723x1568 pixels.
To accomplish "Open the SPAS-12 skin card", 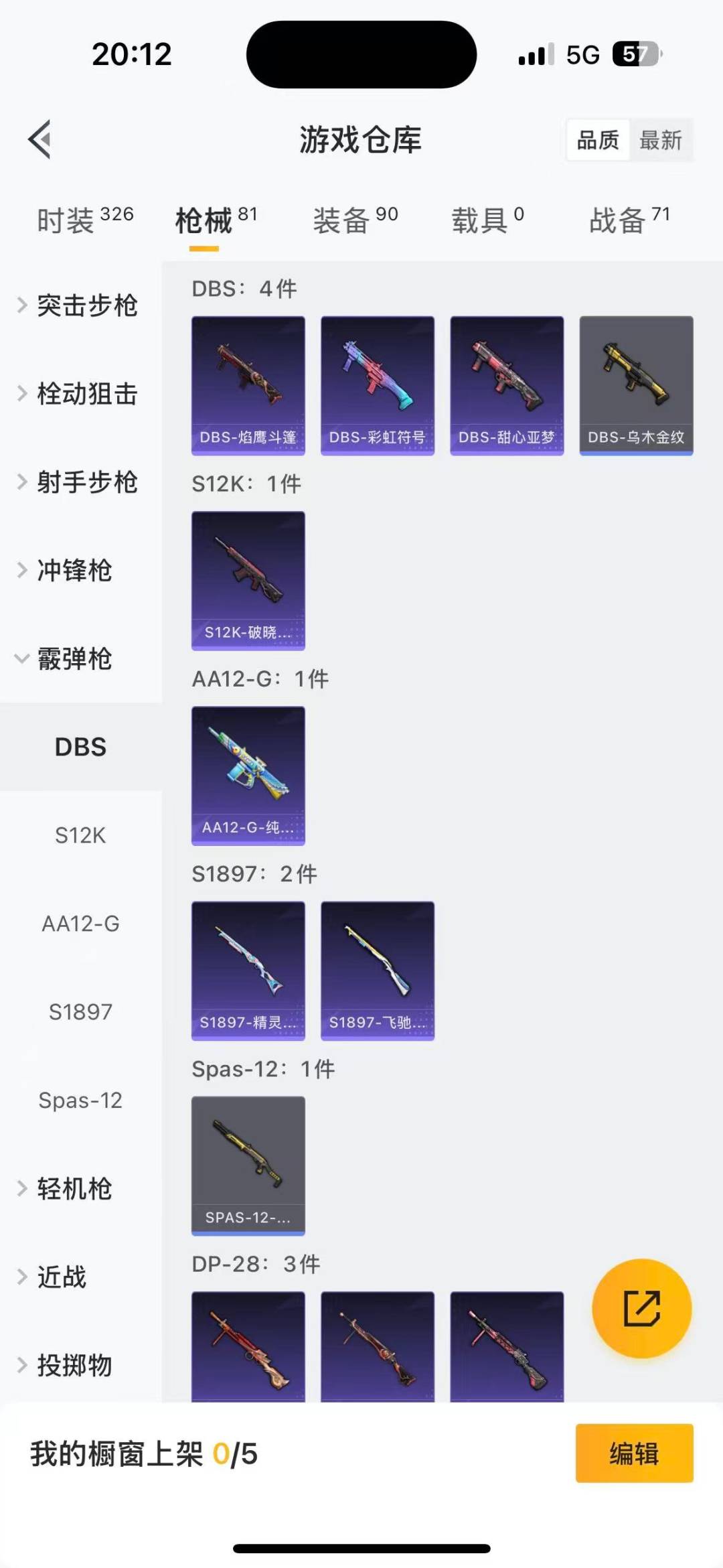I will [248, 1165].
